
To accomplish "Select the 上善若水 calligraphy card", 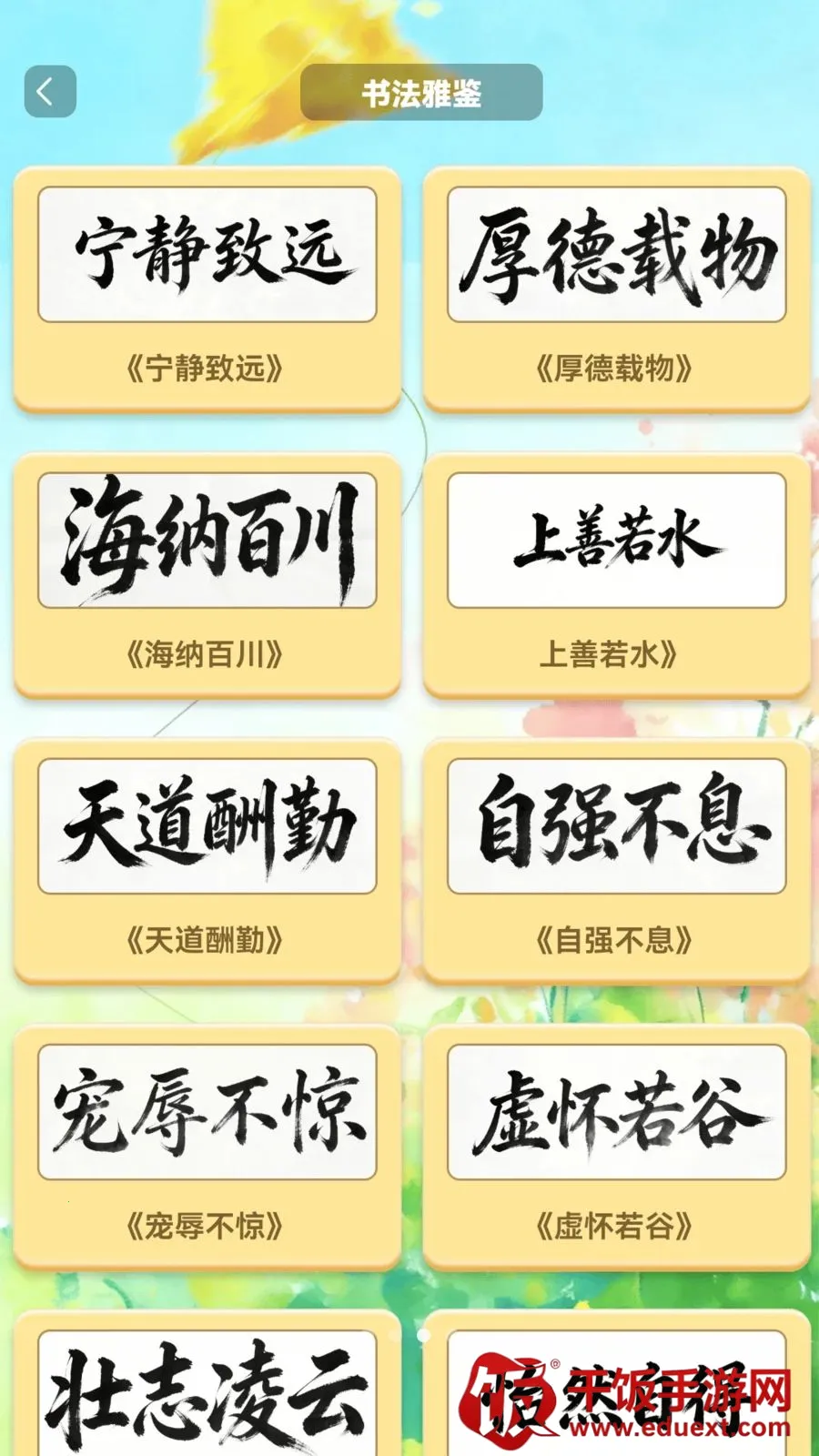I will click(x=616, y=575).
